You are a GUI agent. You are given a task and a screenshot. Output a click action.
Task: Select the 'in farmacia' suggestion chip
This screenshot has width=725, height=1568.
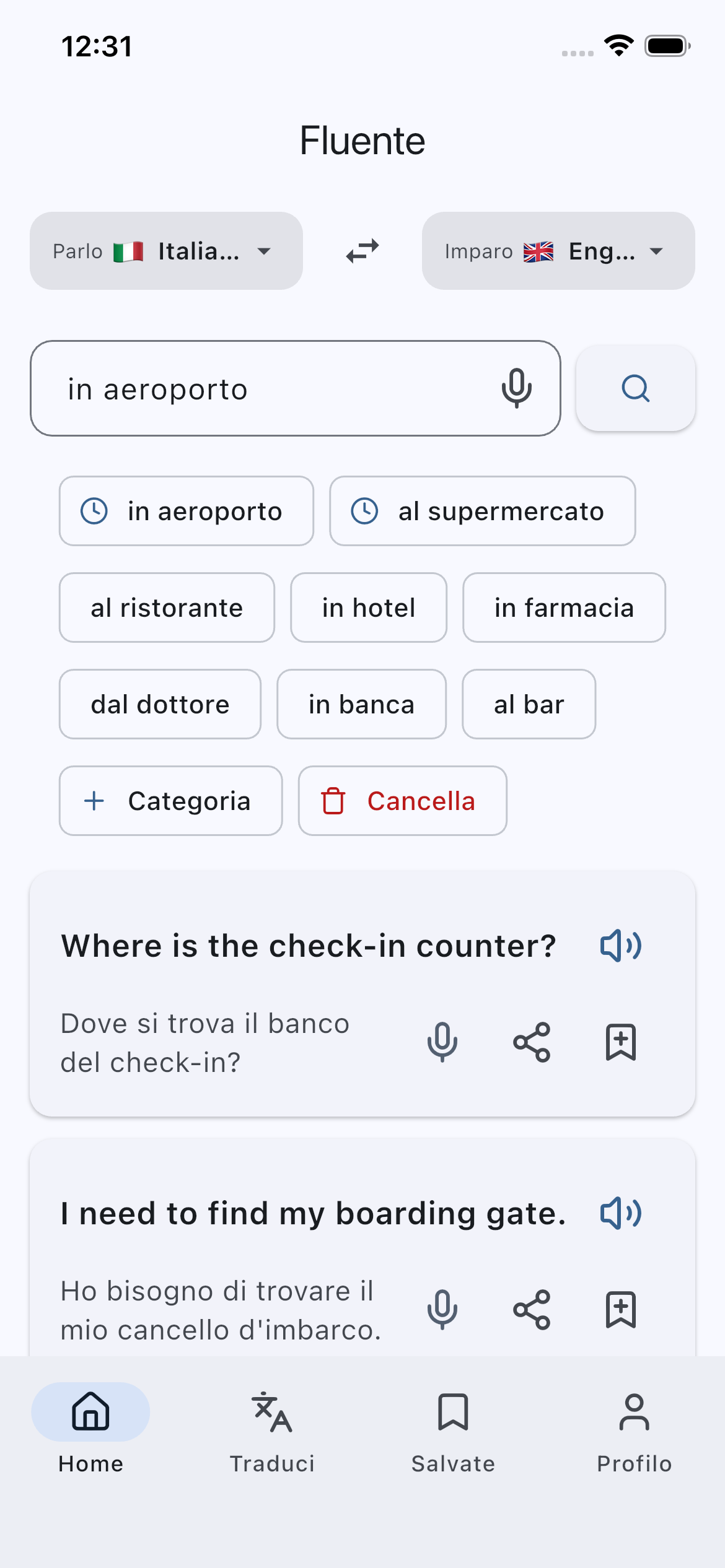point(563,608)
